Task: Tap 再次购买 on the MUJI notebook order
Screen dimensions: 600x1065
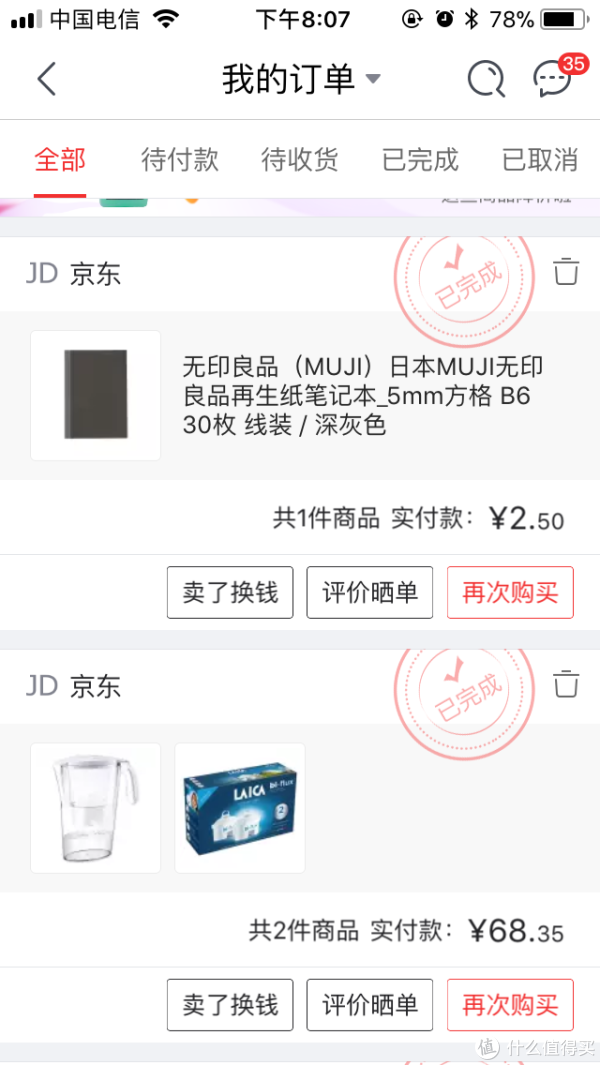Action: (x=510, y=592)
